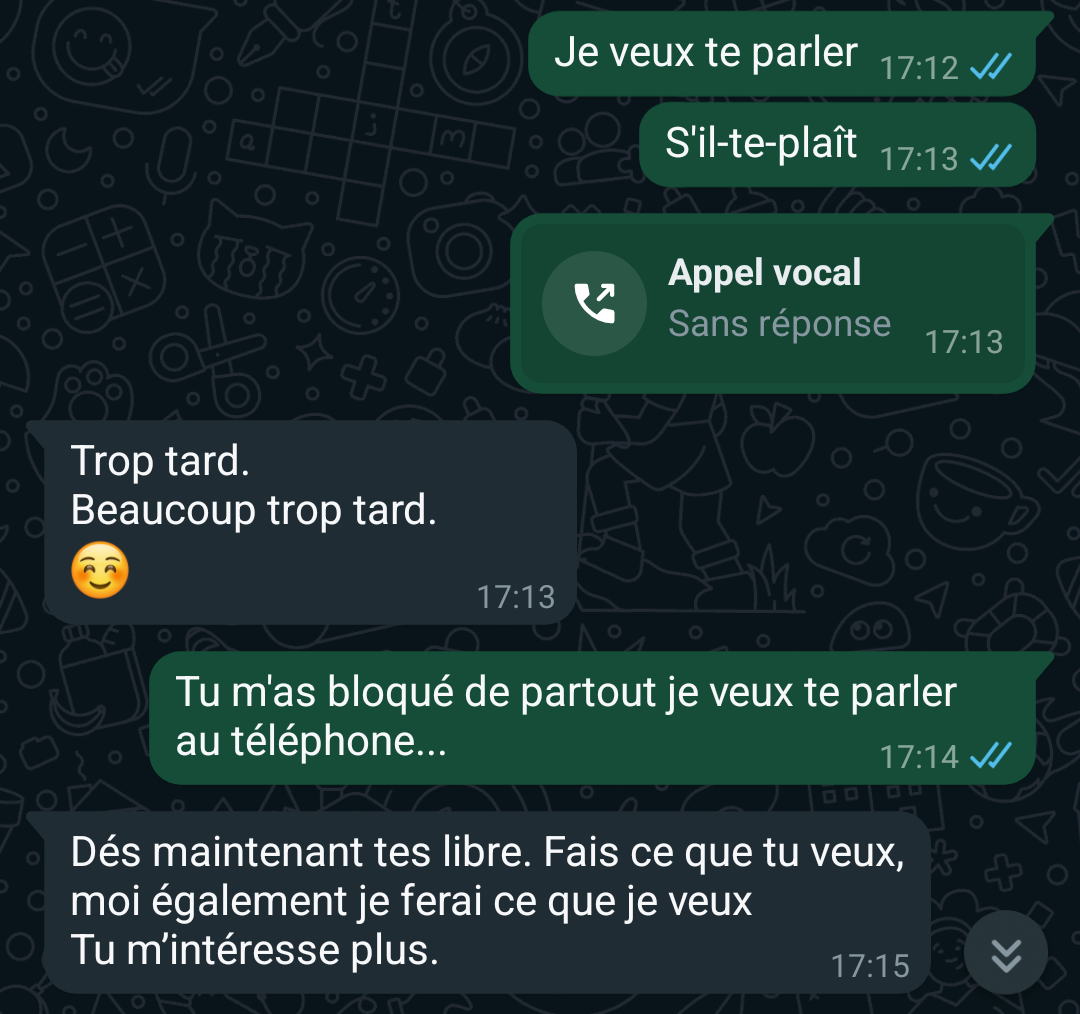Jump to the latest messages with the down arrow
The width and height of the screenshot is (1080, 1014).
(x=1005, y=953)
